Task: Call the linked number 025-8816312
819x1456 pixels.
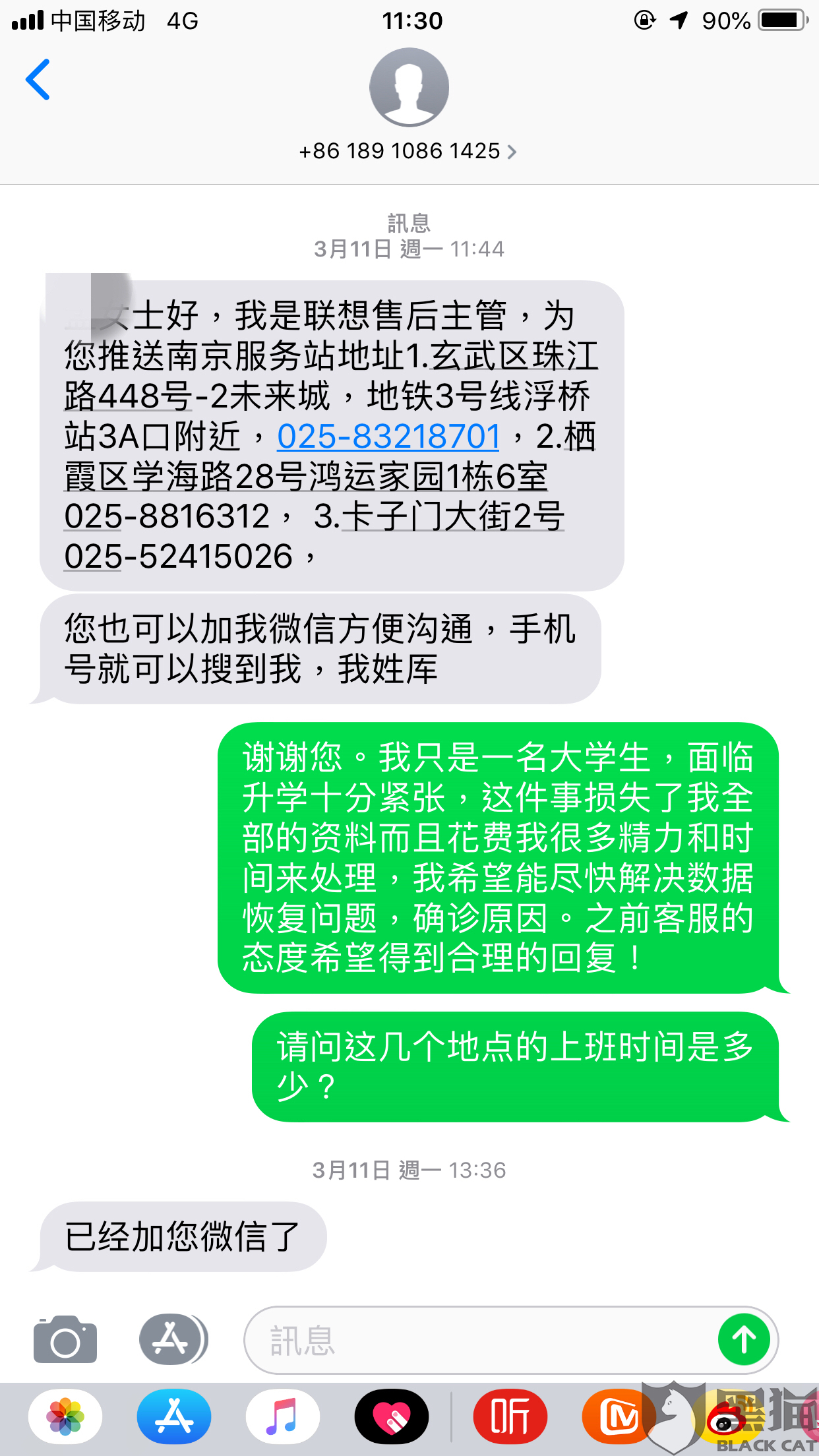Action: [x=167, y=516]
